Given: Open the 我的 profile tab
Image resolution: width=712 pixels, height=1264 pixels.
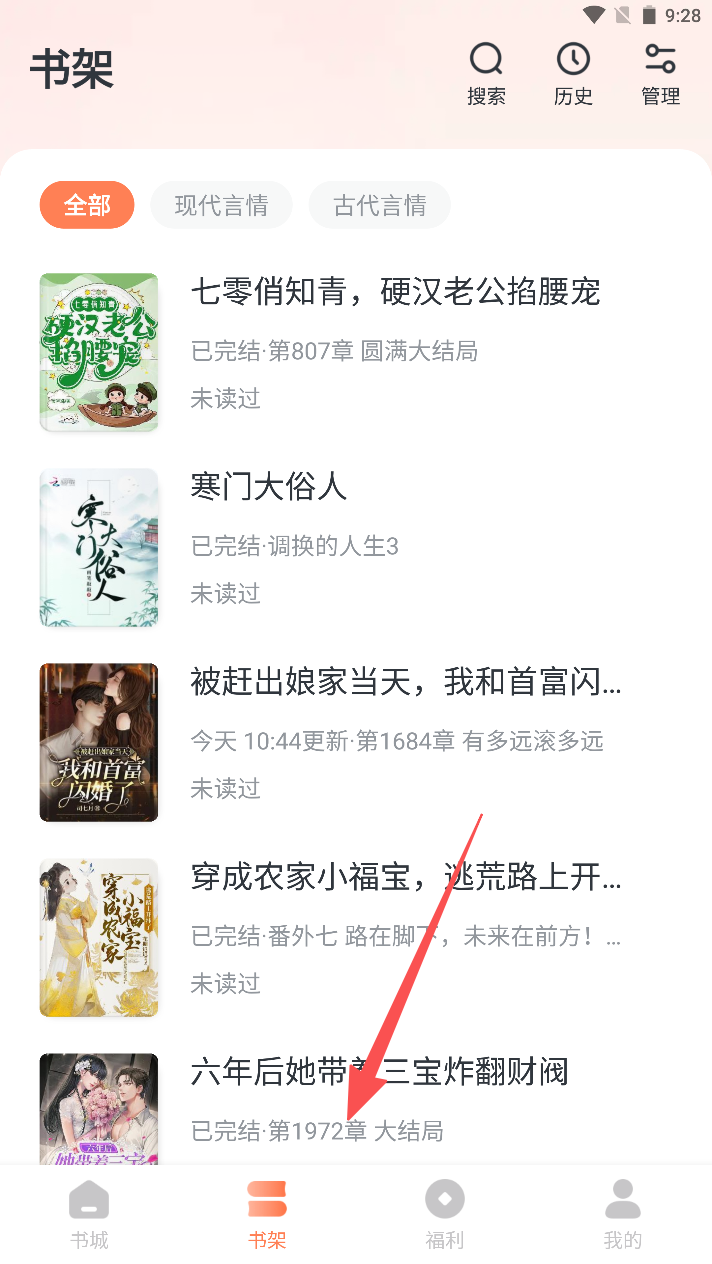Looking at the screenshot, I should [622, 1214].
